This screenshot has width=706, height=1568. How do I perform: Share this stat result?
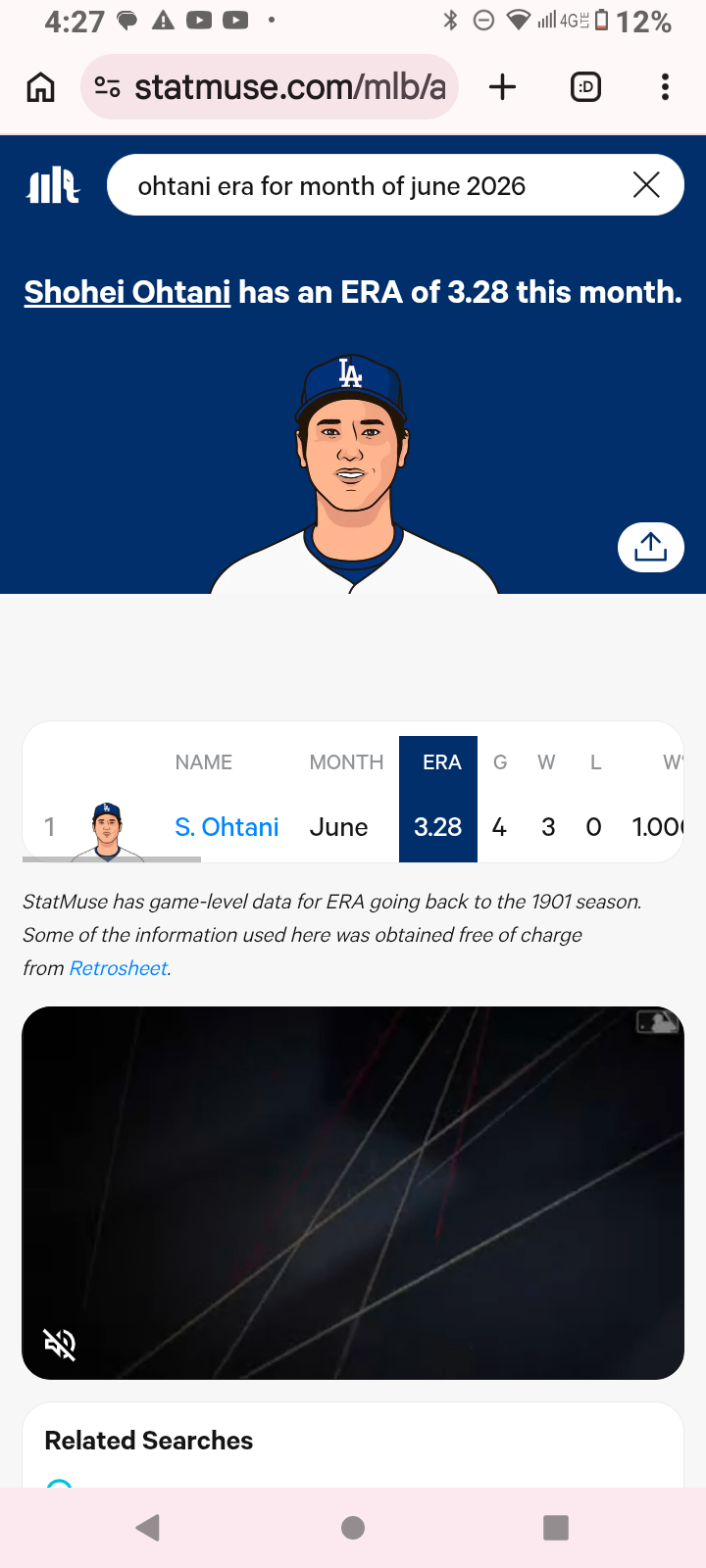[x=650, y=547]
